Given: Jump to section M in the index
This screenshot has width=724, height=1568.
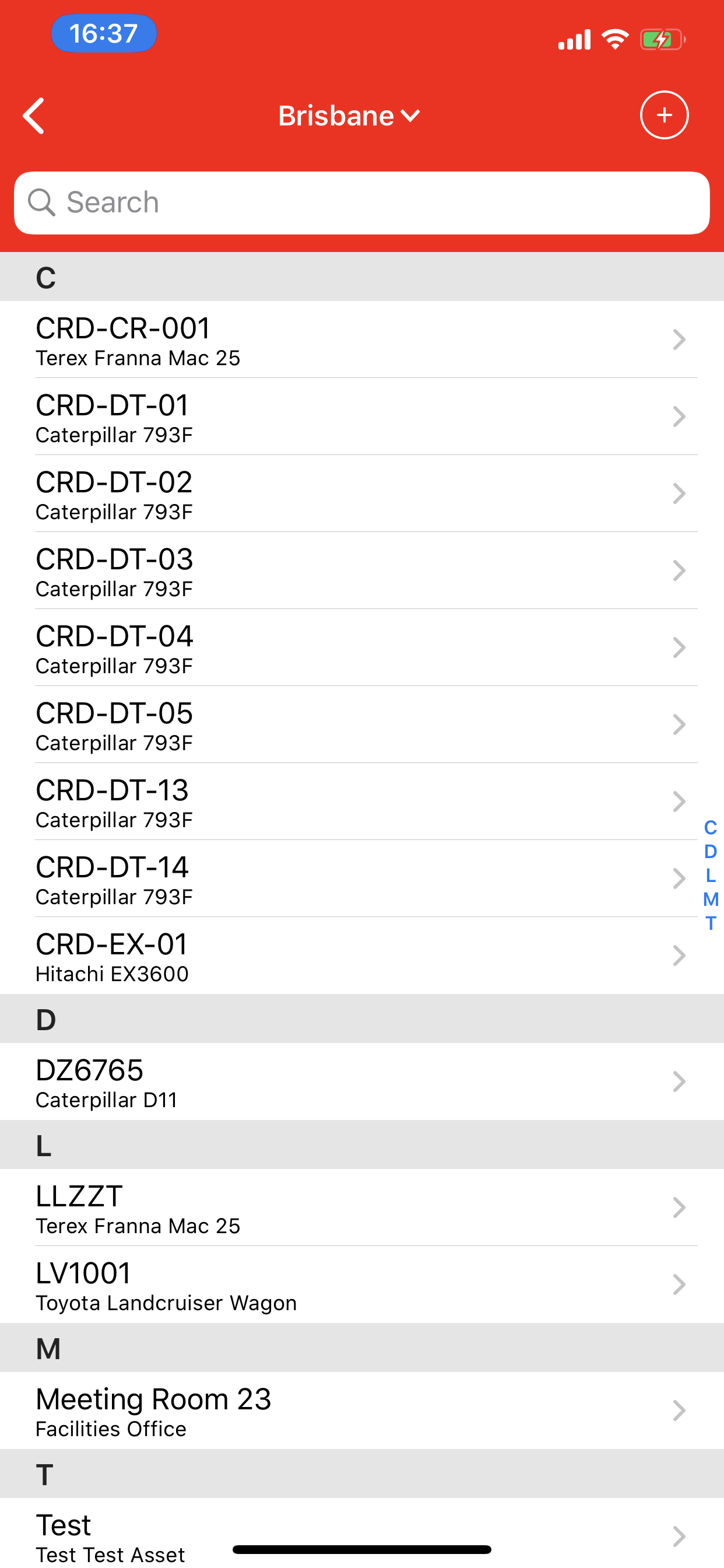Looking at the screenshot, I should 711,899.
